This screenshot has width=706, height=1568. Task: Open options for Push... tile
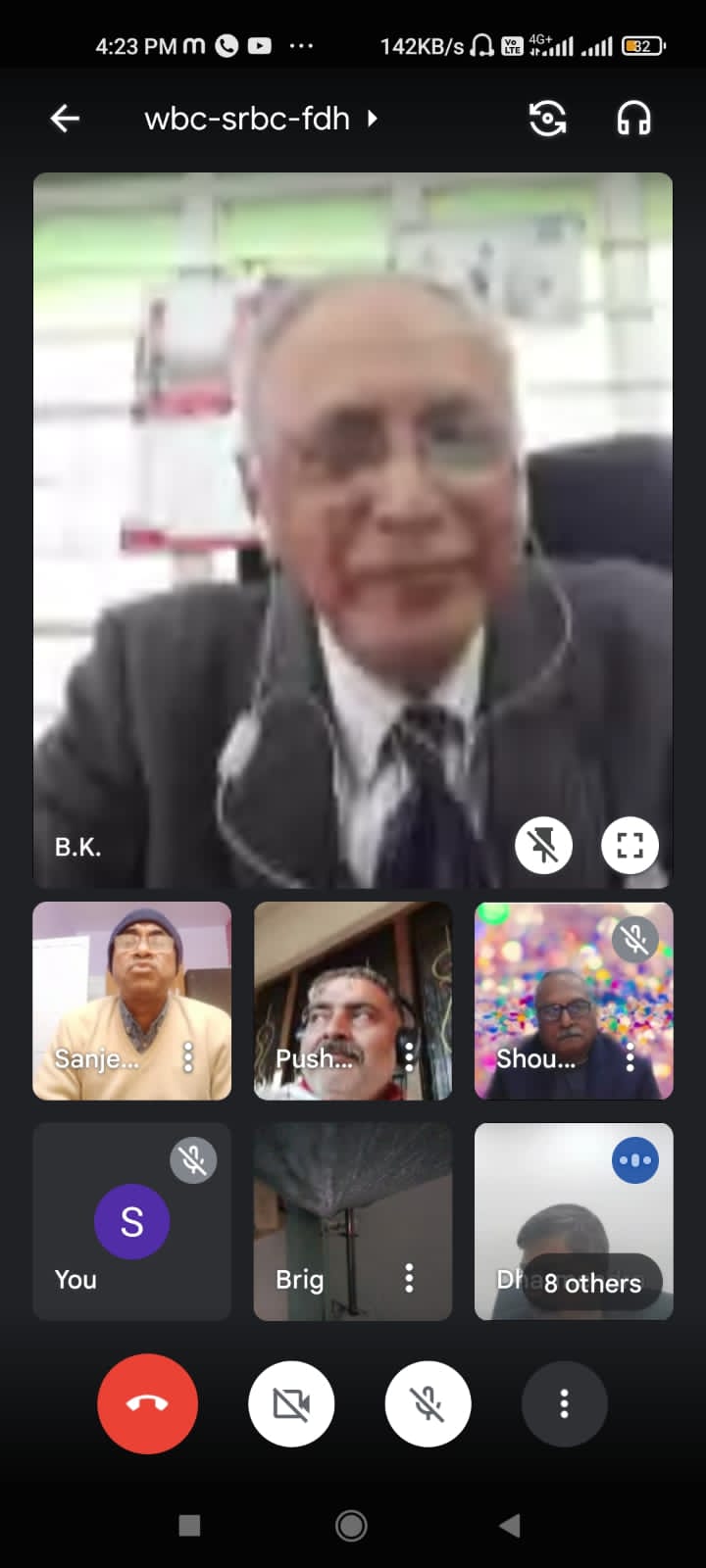pos(409,1056)
